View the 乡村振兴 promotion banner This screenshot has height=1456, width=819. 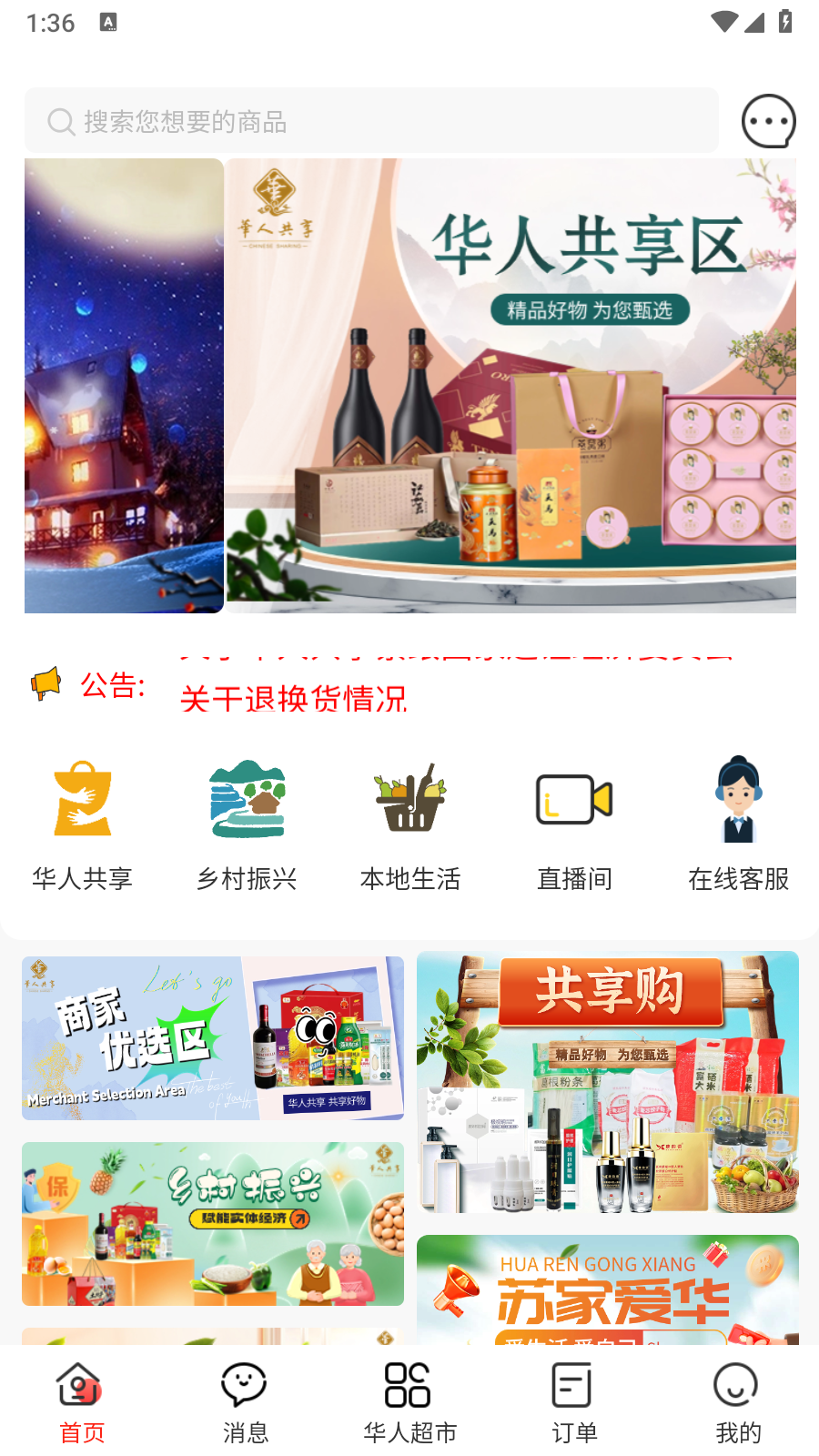[x=213, y=1224]
